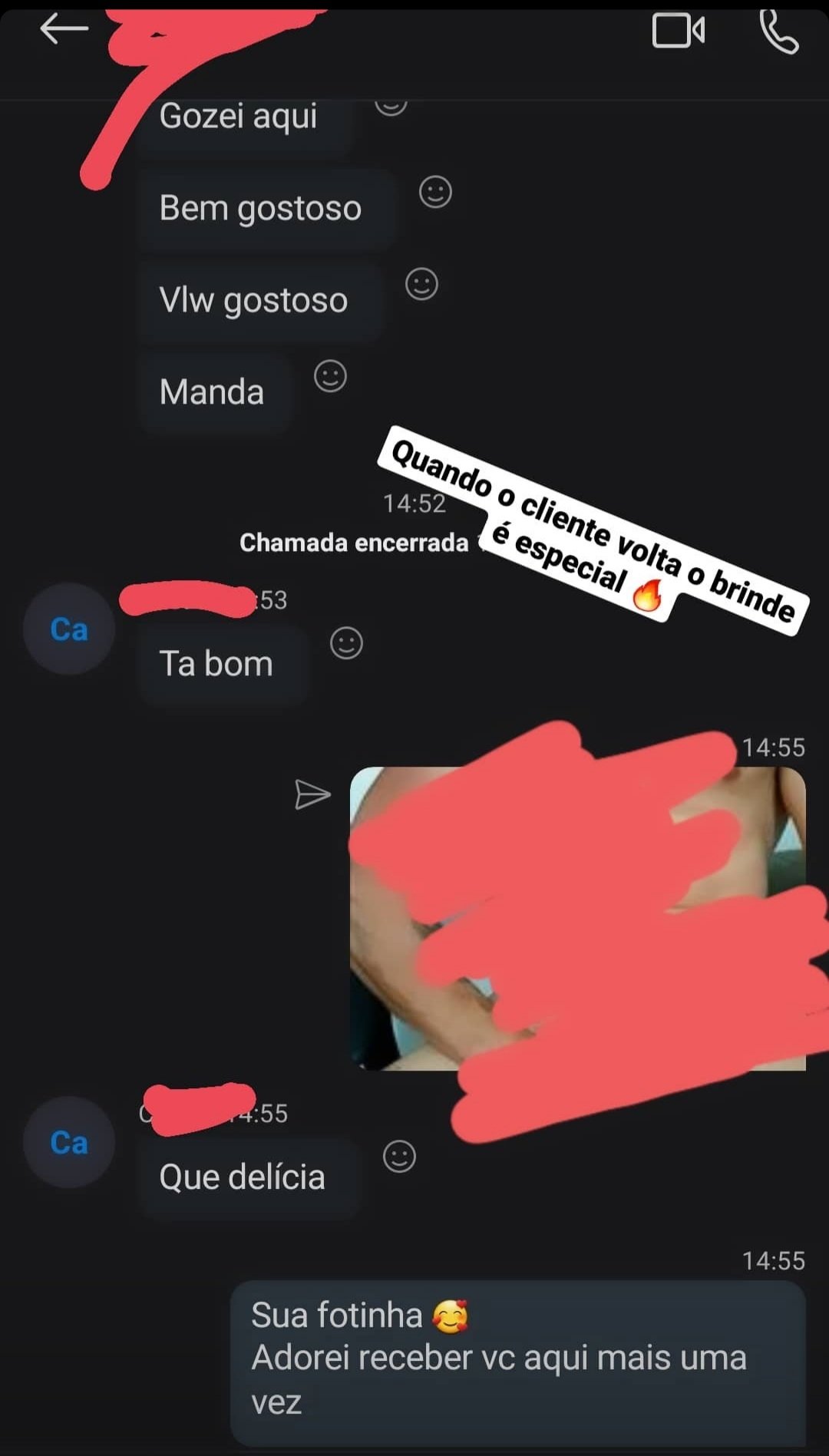
Task: Go back using the top arrow
Action: (x=64, y=29)
